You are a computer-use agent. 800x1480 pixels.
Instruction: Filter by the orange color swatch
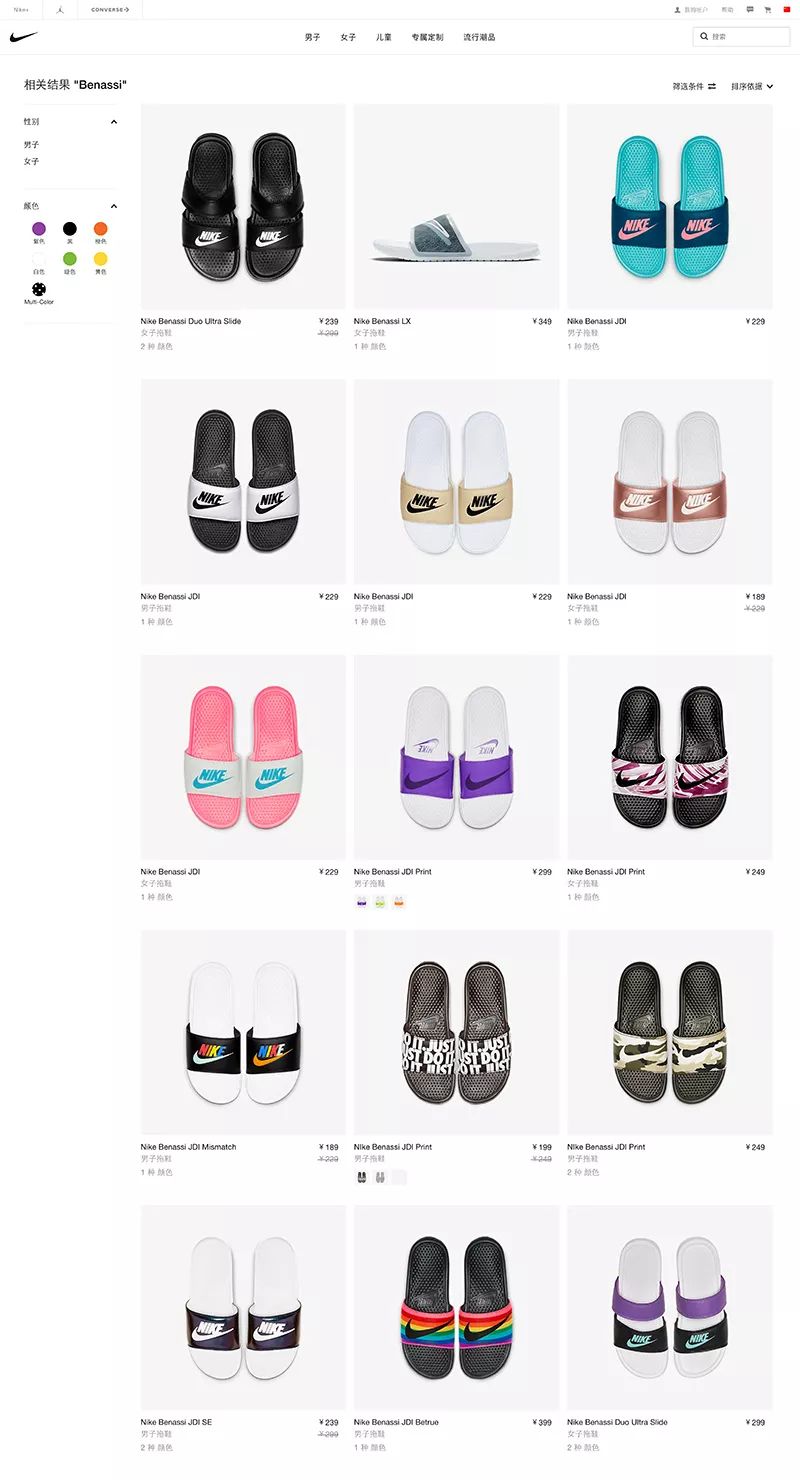pos(100,229)
